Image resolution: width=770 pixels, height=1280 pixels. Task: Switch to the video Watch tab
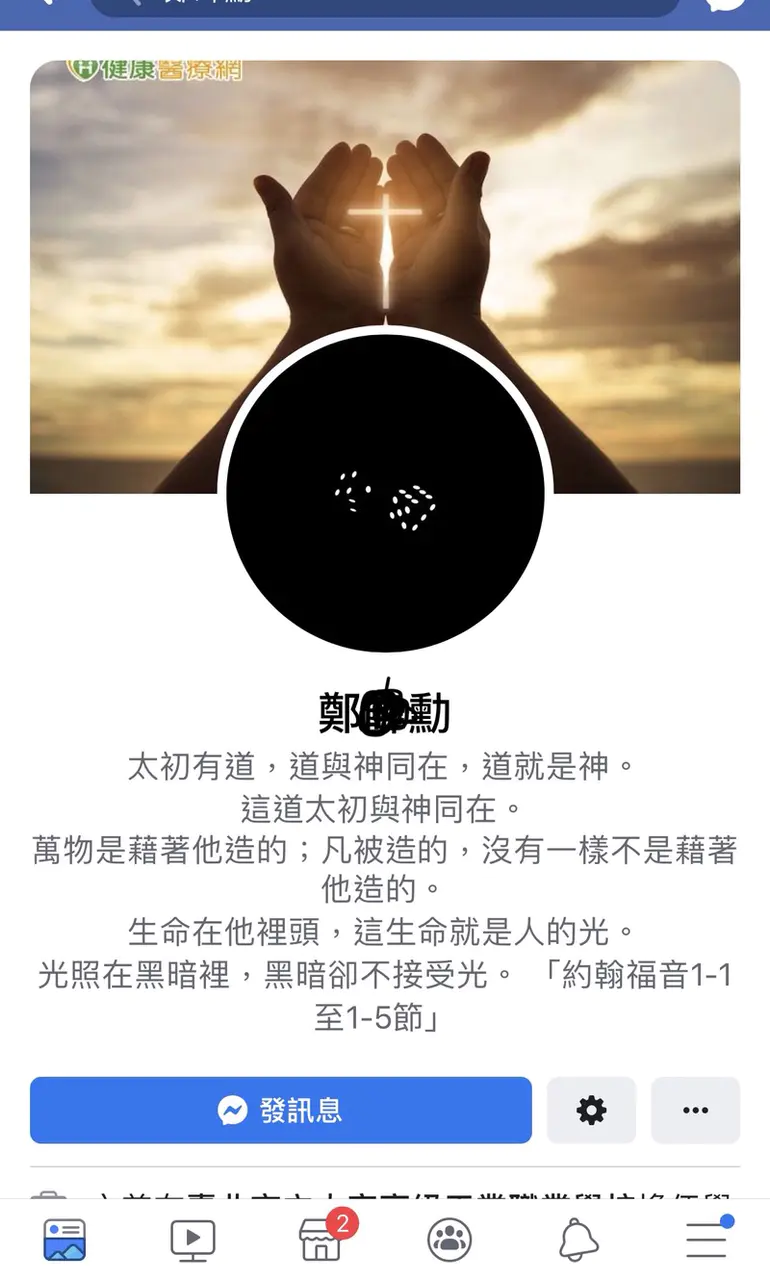(x=192, y=1240)
